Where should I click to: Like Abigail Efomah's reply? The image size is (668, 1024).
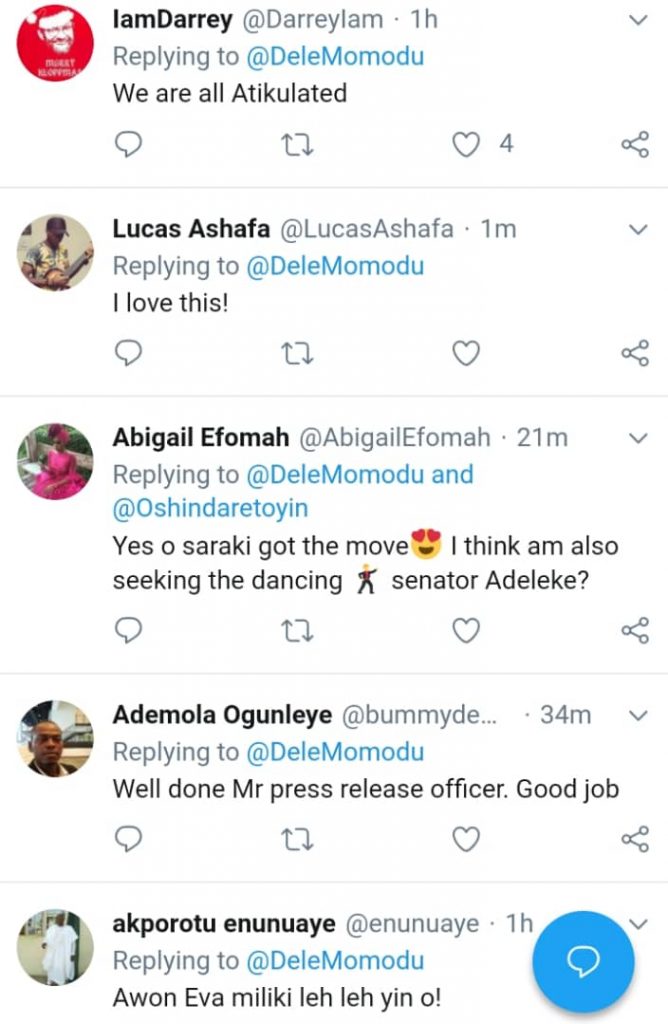tap(467, 630)
